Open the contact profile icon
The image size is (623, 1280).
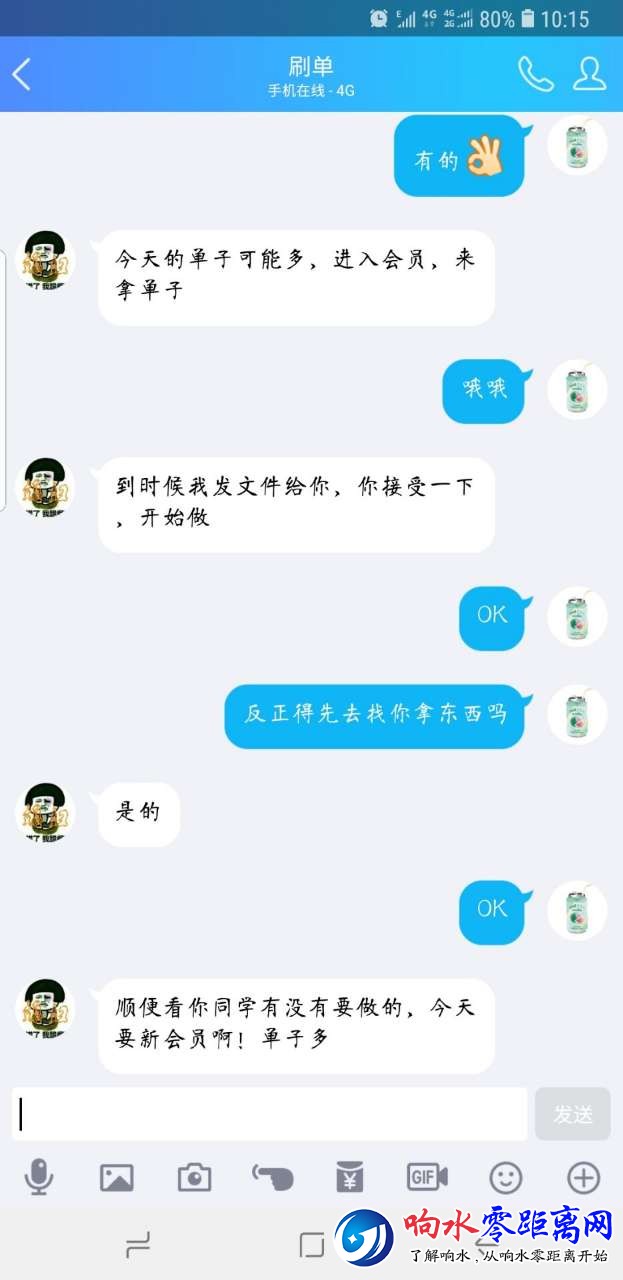(590, 74)
